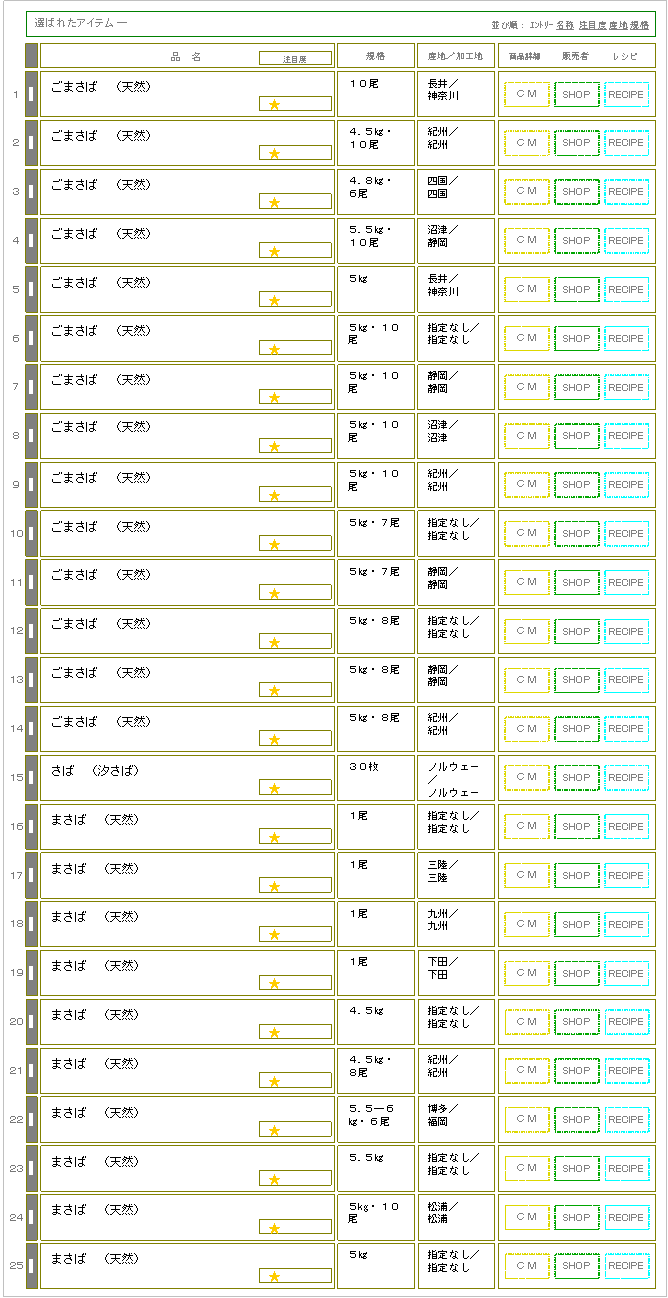Viewport: 668px width, 1298px height.
Task: Open SHOP for item 24 from 松浦
Action: pos(576,1218)
